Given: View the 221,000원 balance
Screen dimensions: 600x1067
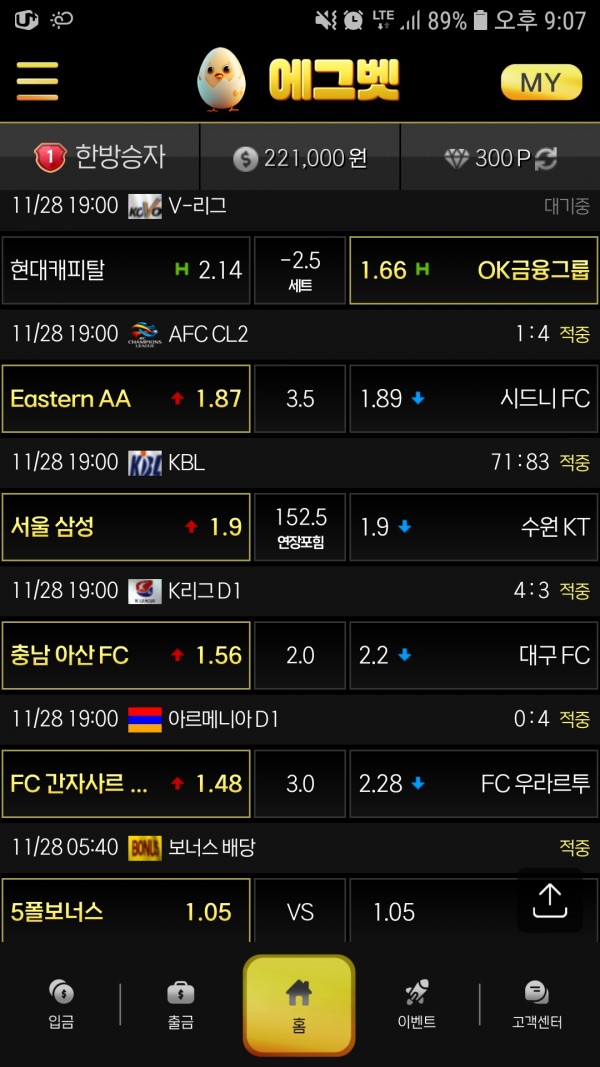Looking at the screenshot, I should (300, 158).
